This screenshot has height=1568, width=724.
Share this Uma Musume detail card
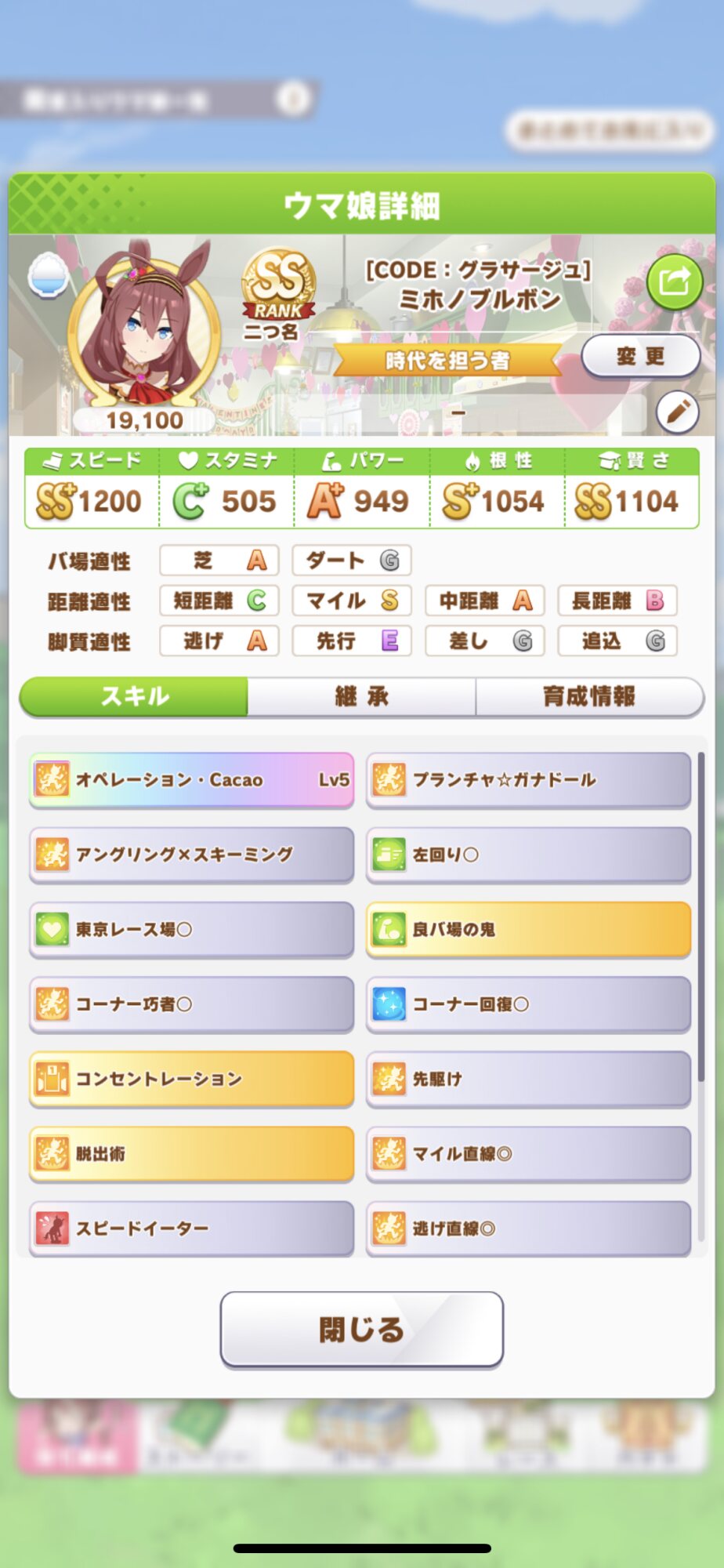tap(674, 281)
